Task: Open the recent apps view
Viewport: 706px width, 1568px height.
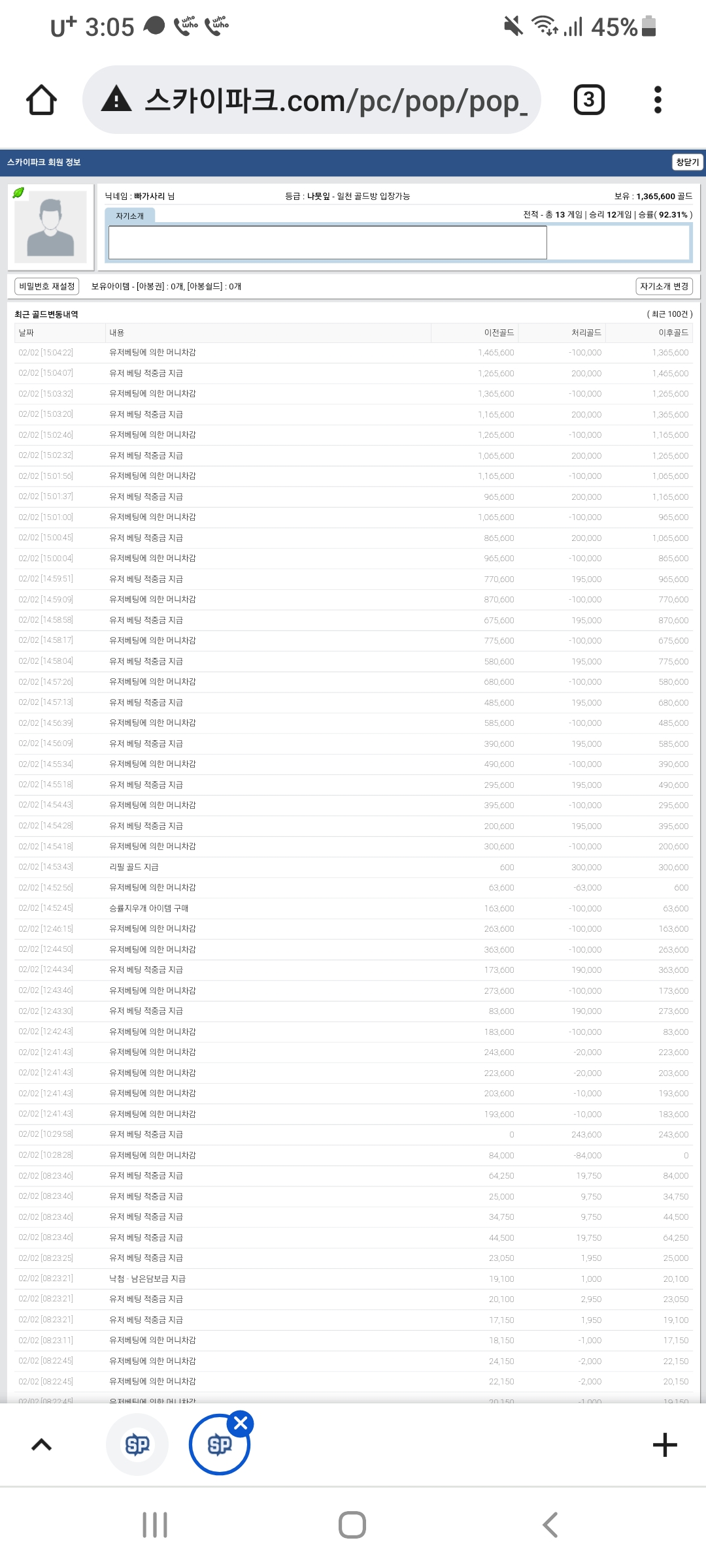Action: coord(155,1525)
